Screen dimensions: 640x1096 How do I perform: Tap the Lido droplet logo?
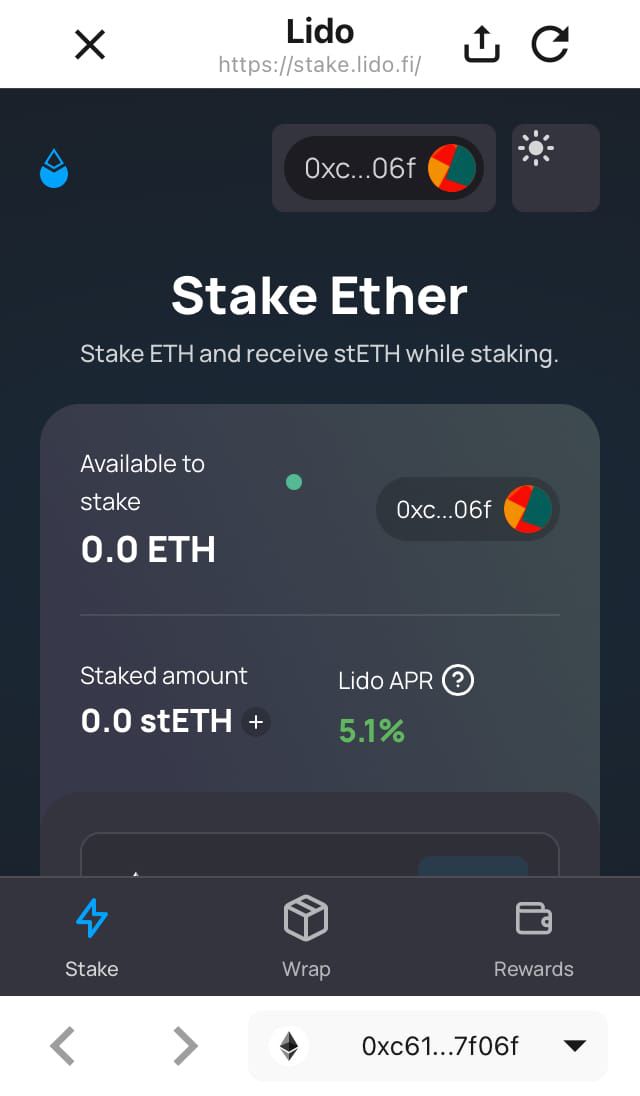54,168
